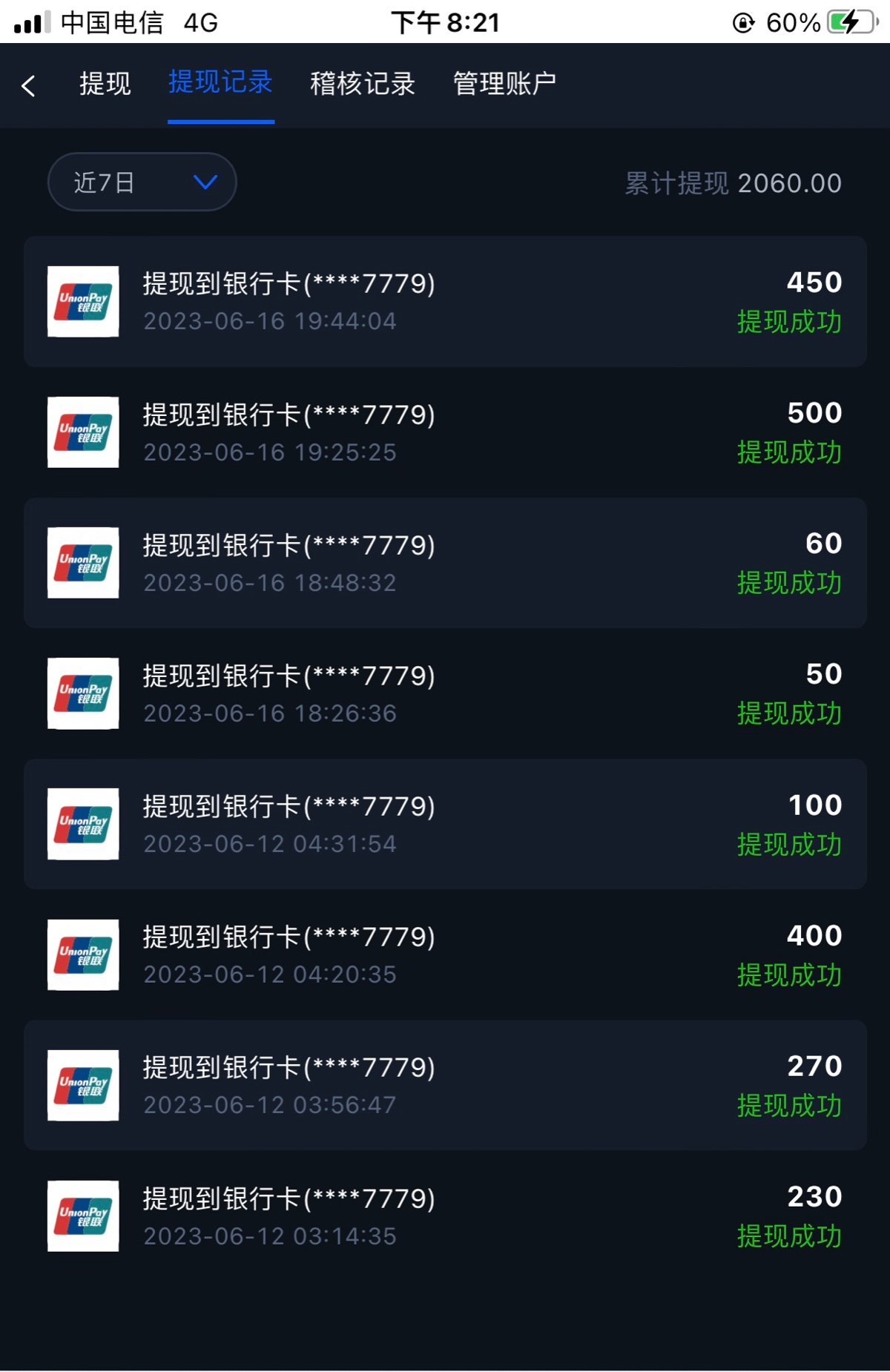Open the 500 withdrawal record at 19:25:25
The width and height of the screenshot is (890, 1372).
click(445, 432)
